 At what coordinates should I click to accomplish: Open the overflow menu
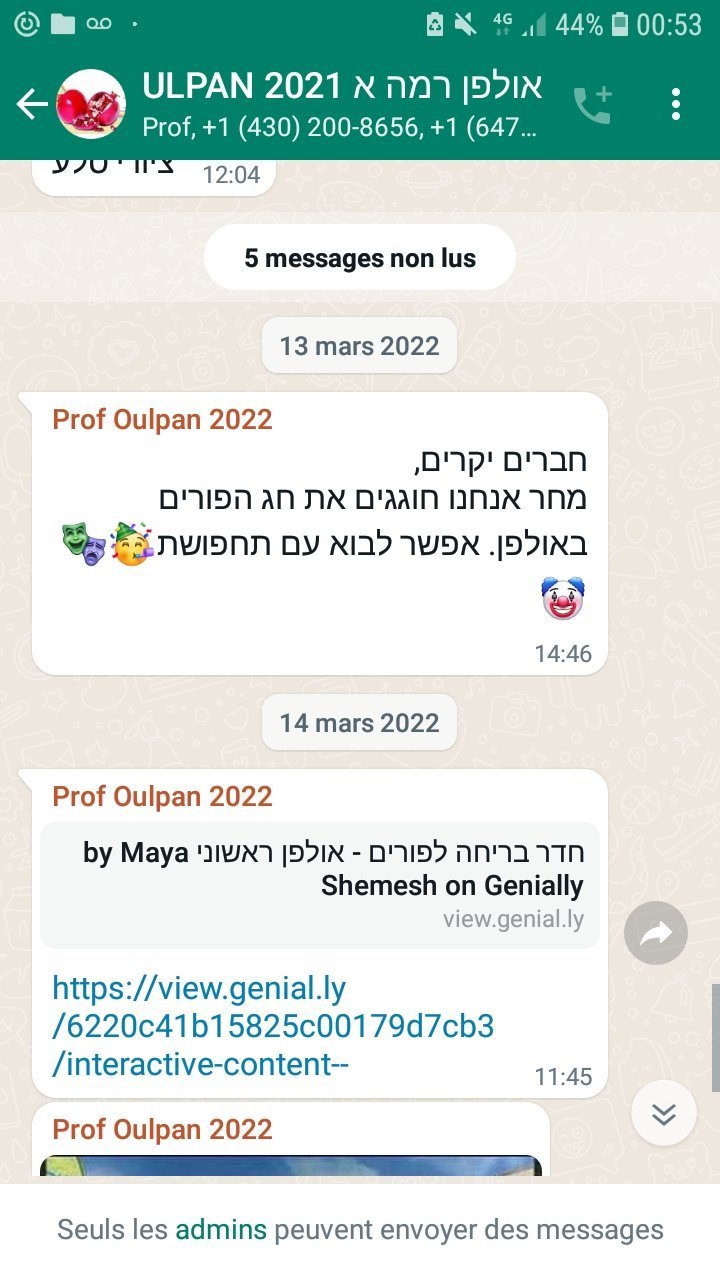click(x=676, y=104)
